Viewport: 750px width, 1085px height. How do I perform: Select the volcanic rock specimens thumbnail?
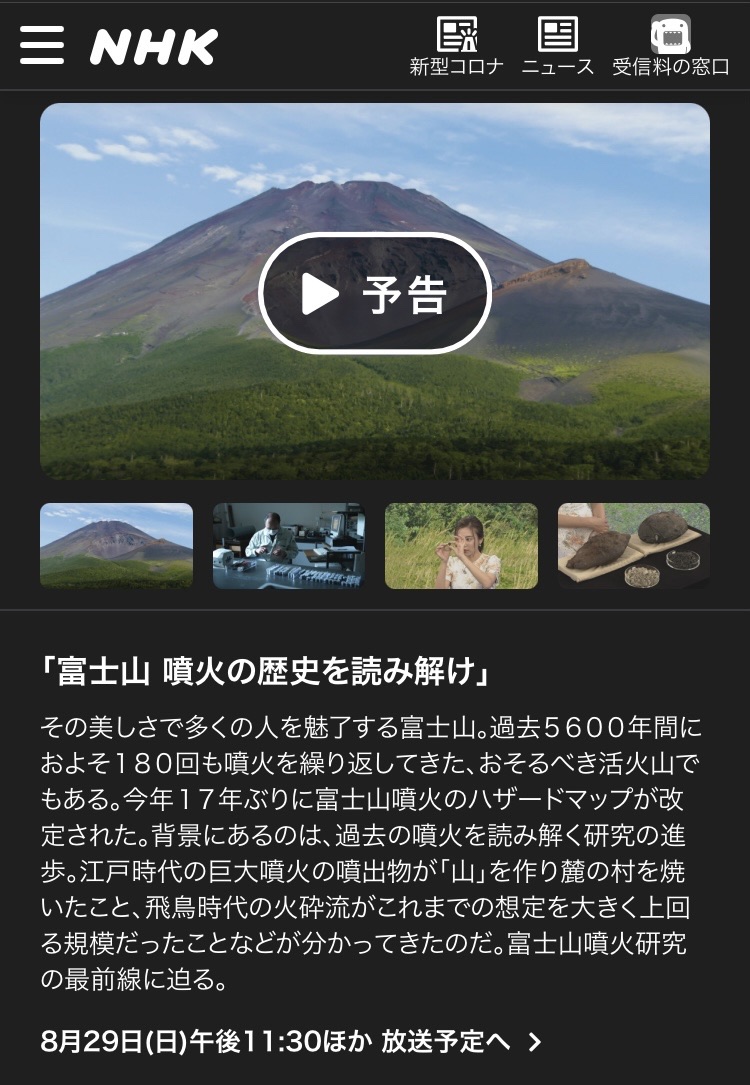[x=633, y=546]
